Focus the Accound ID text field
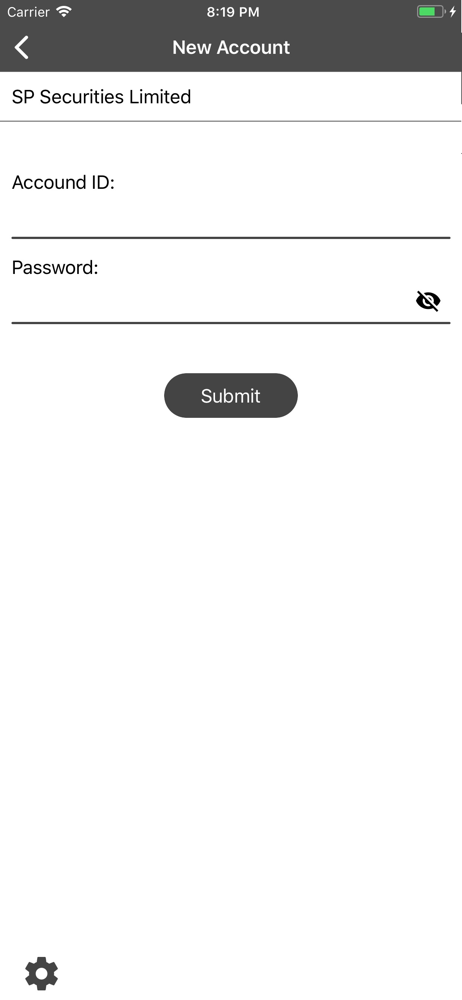 [230, 217]
